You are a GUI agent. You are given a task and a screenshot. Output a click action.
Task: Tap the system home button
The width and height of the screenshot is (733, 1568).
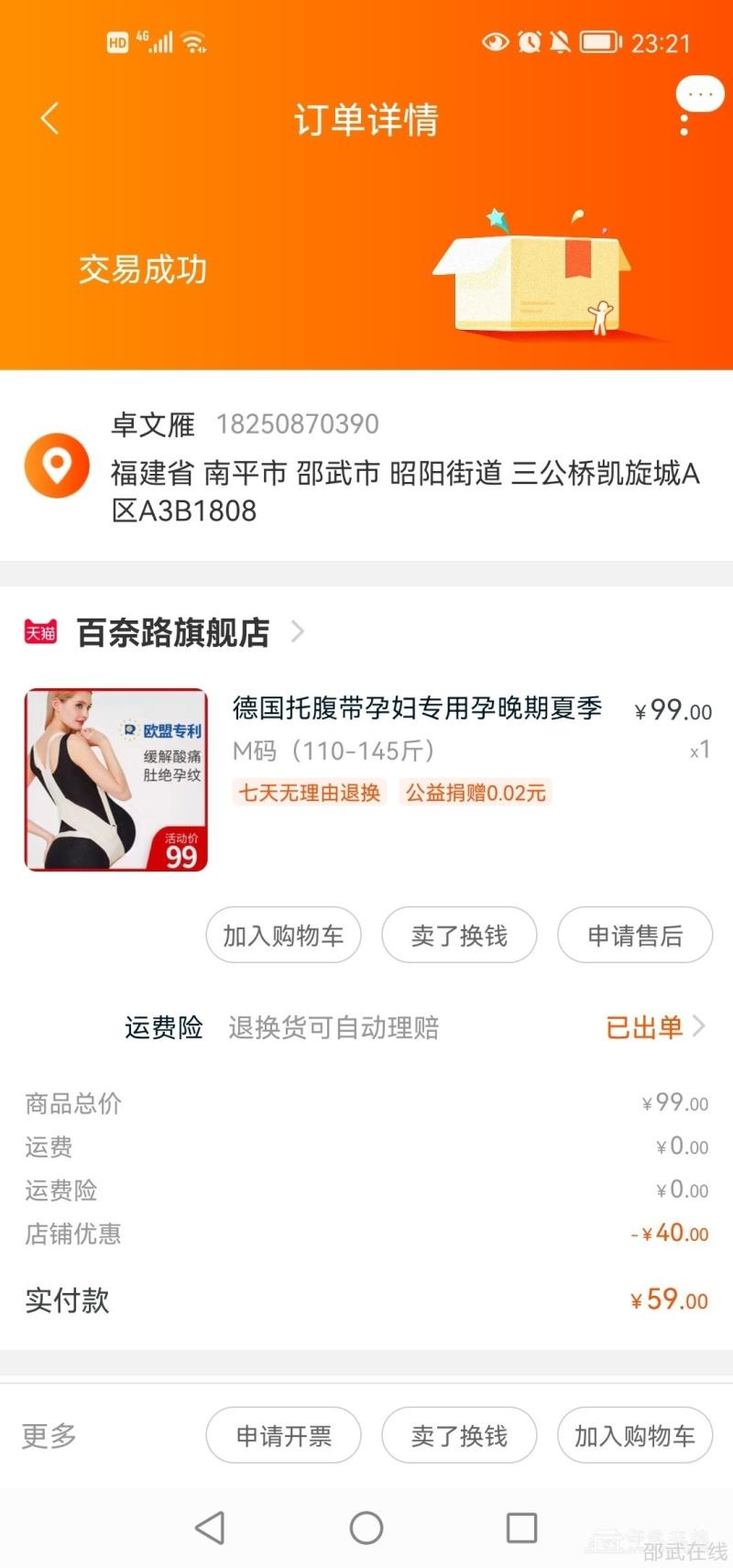click(366, 1528)
